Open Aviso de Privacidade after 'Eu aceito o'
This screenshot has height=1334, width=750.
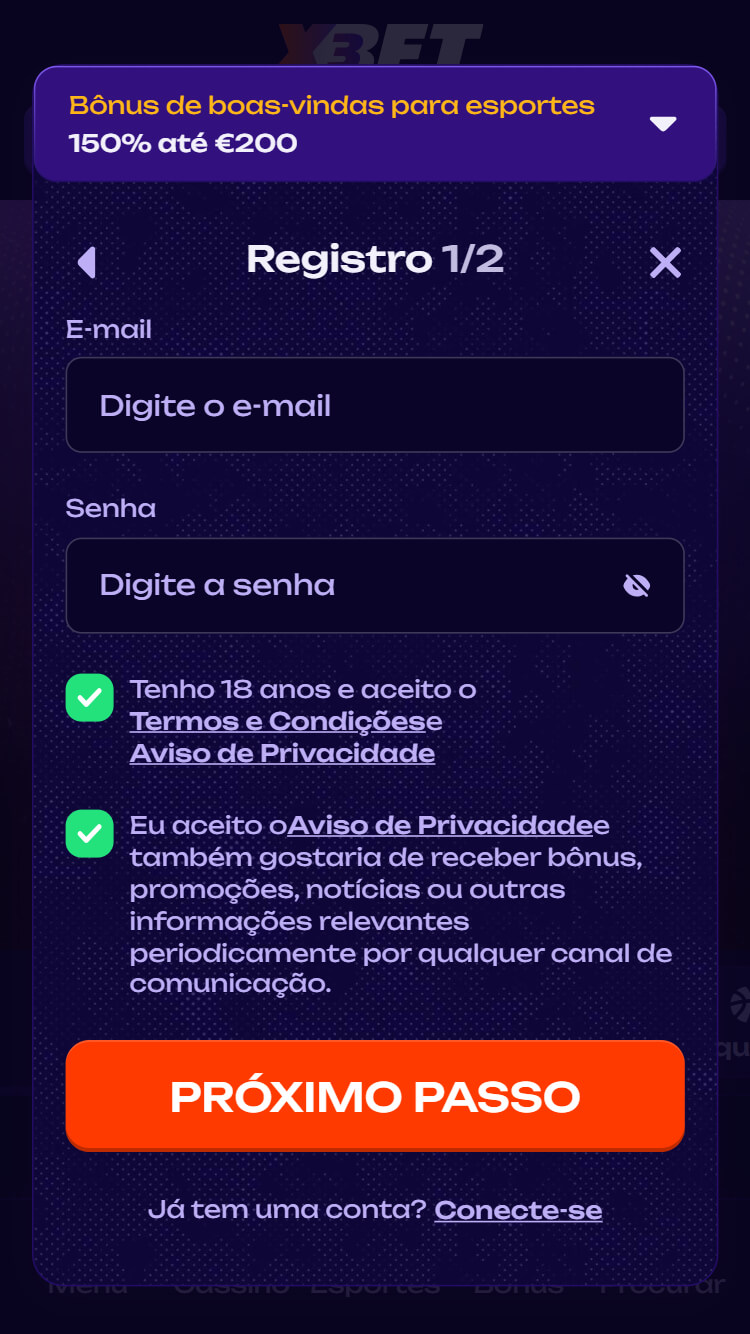[440, 826]
